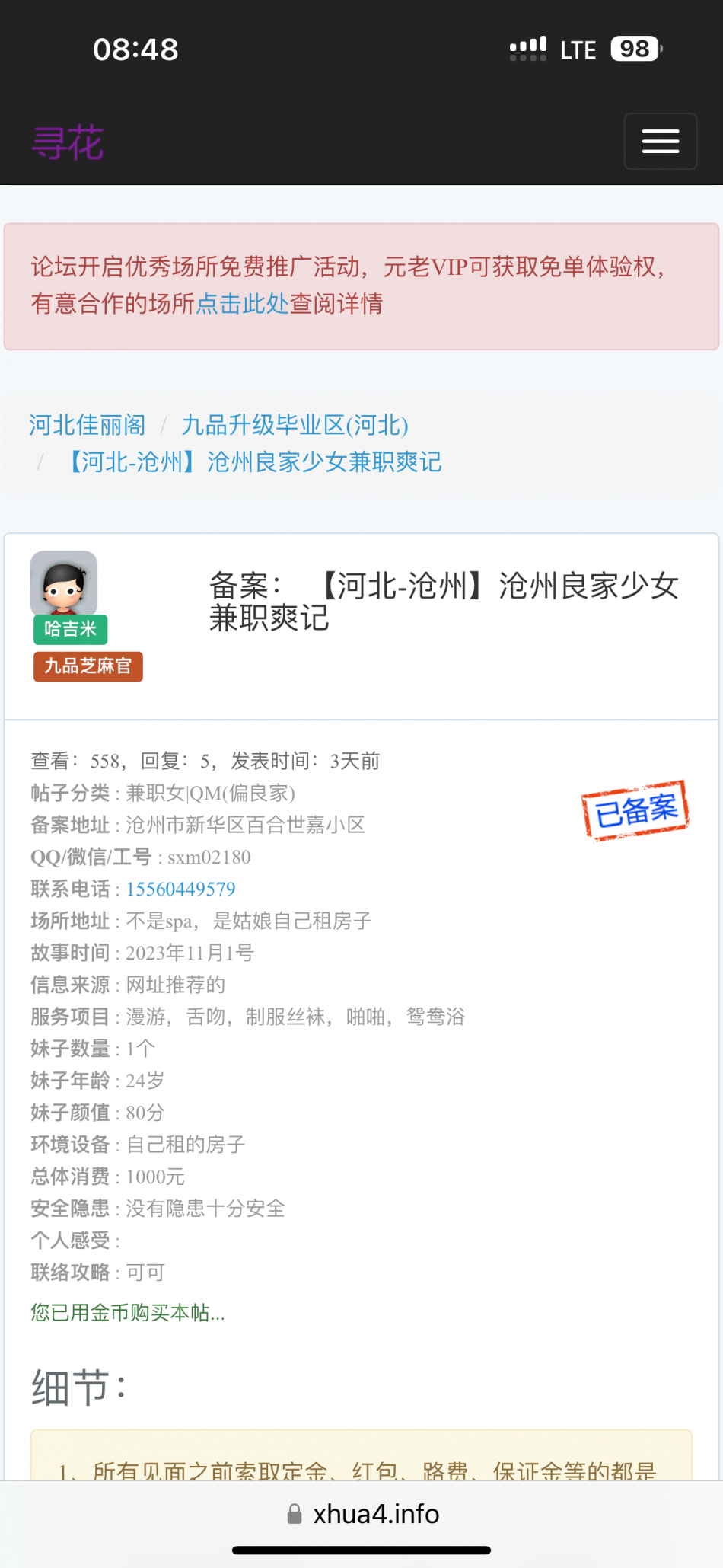This screenshot has height=1568, width=723.
Task: Tap the phone number link 15560449579
Action: [x=180, y=889]
